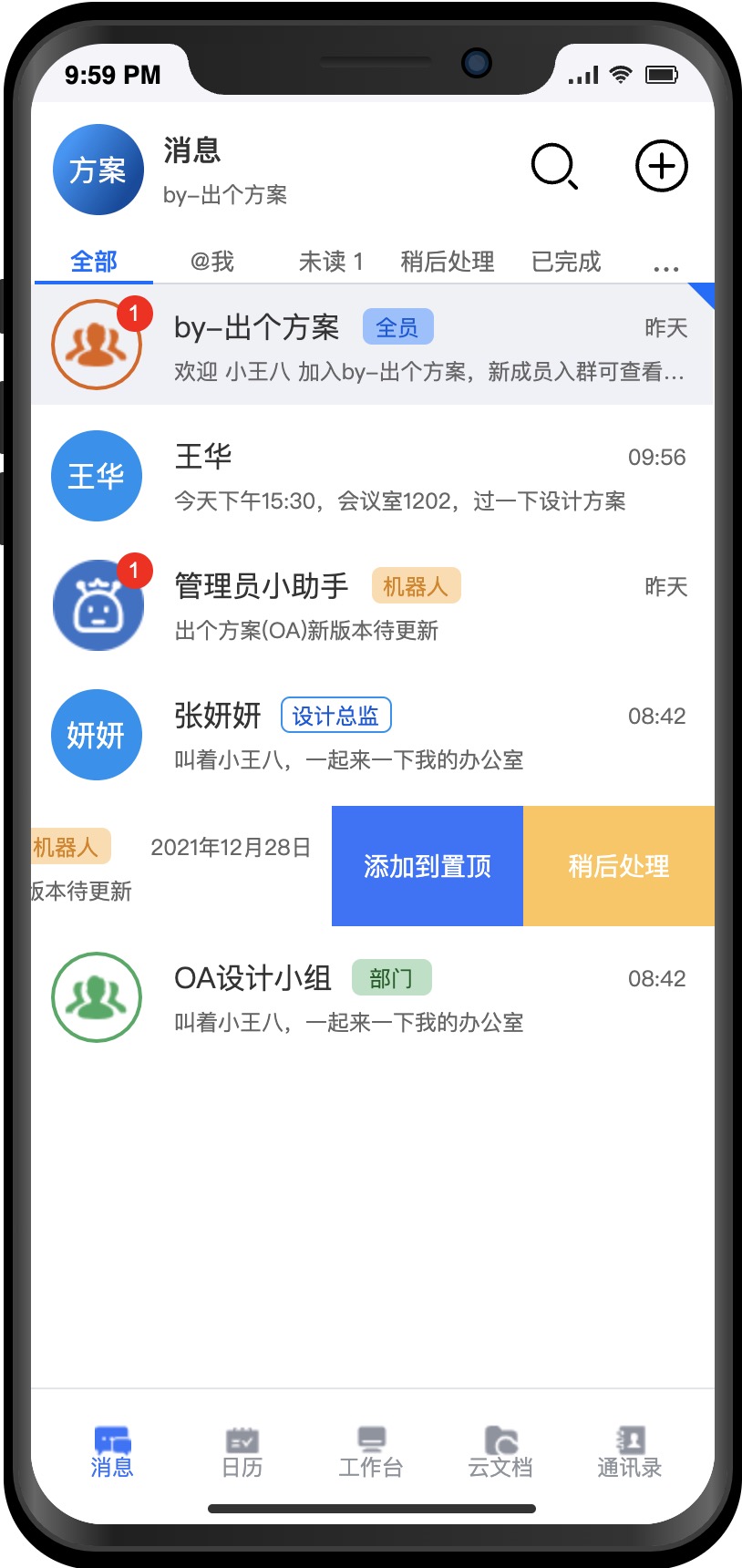Go to the 日历 bottom tab
Image resolution: width=742 pixels, height=1568 pixels.
(242, 1452)
